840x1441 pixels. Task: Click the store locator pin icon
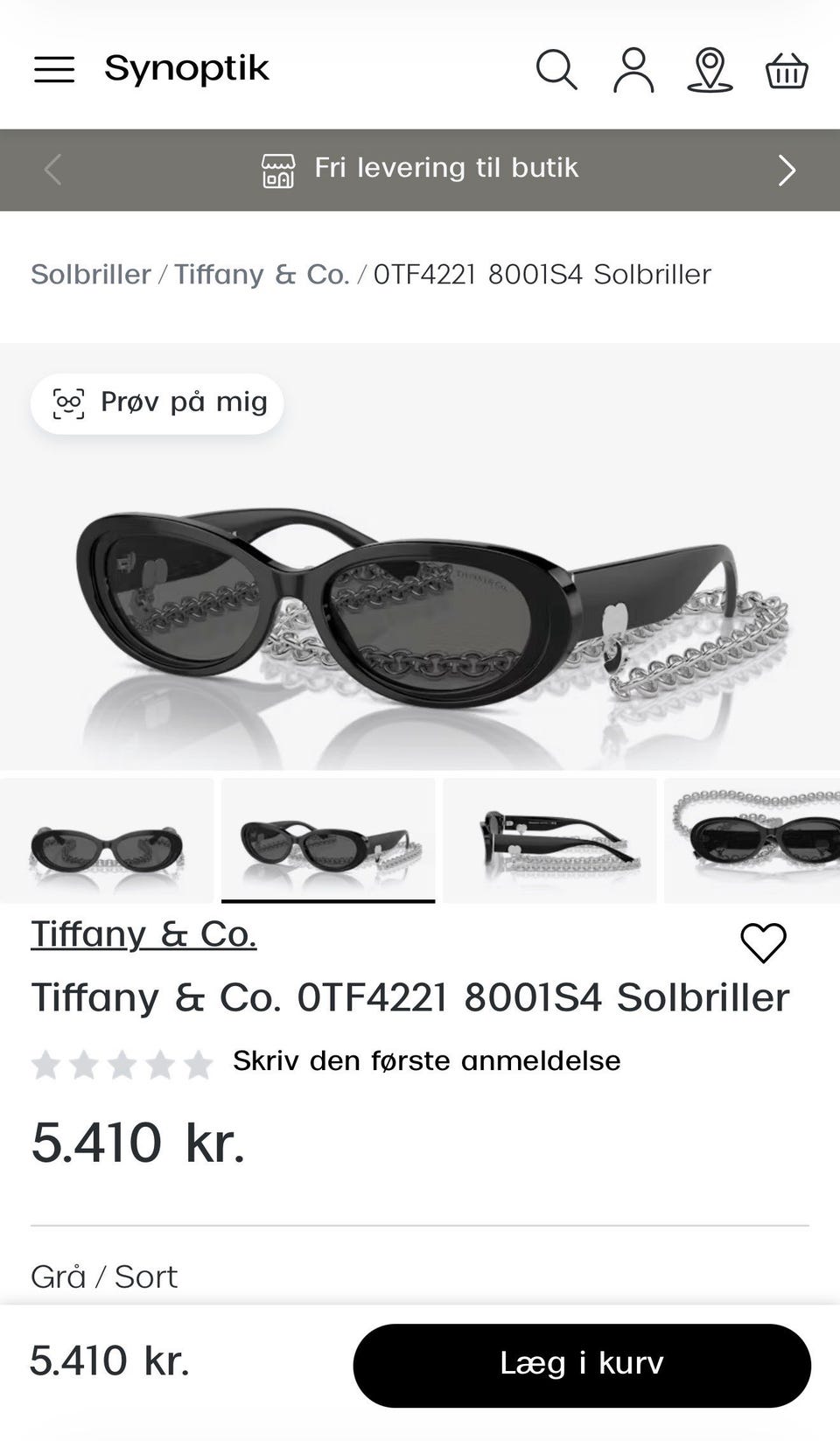710,68
